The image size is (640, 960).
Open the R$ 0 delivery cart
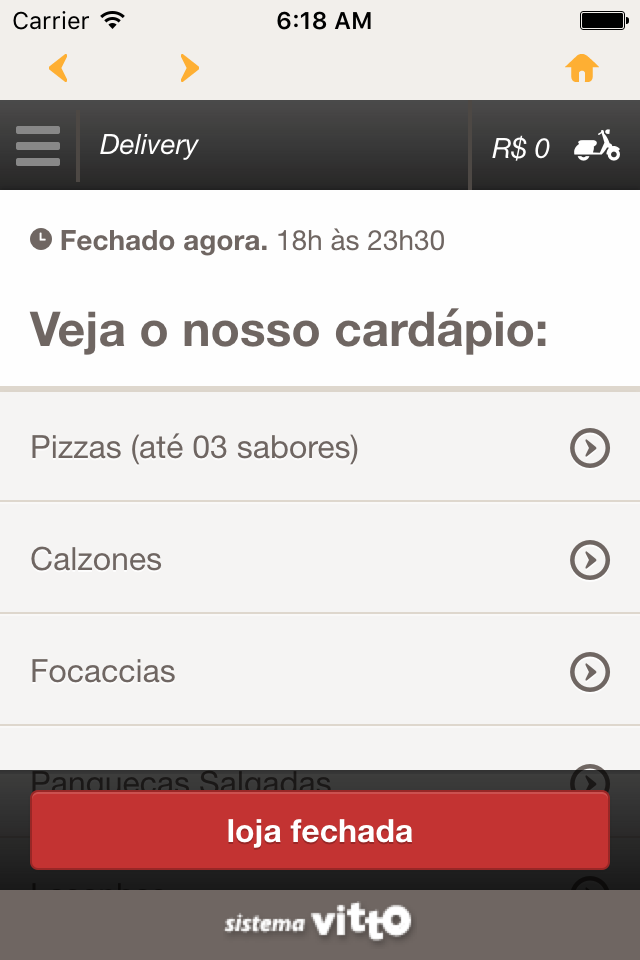(556, 148)
